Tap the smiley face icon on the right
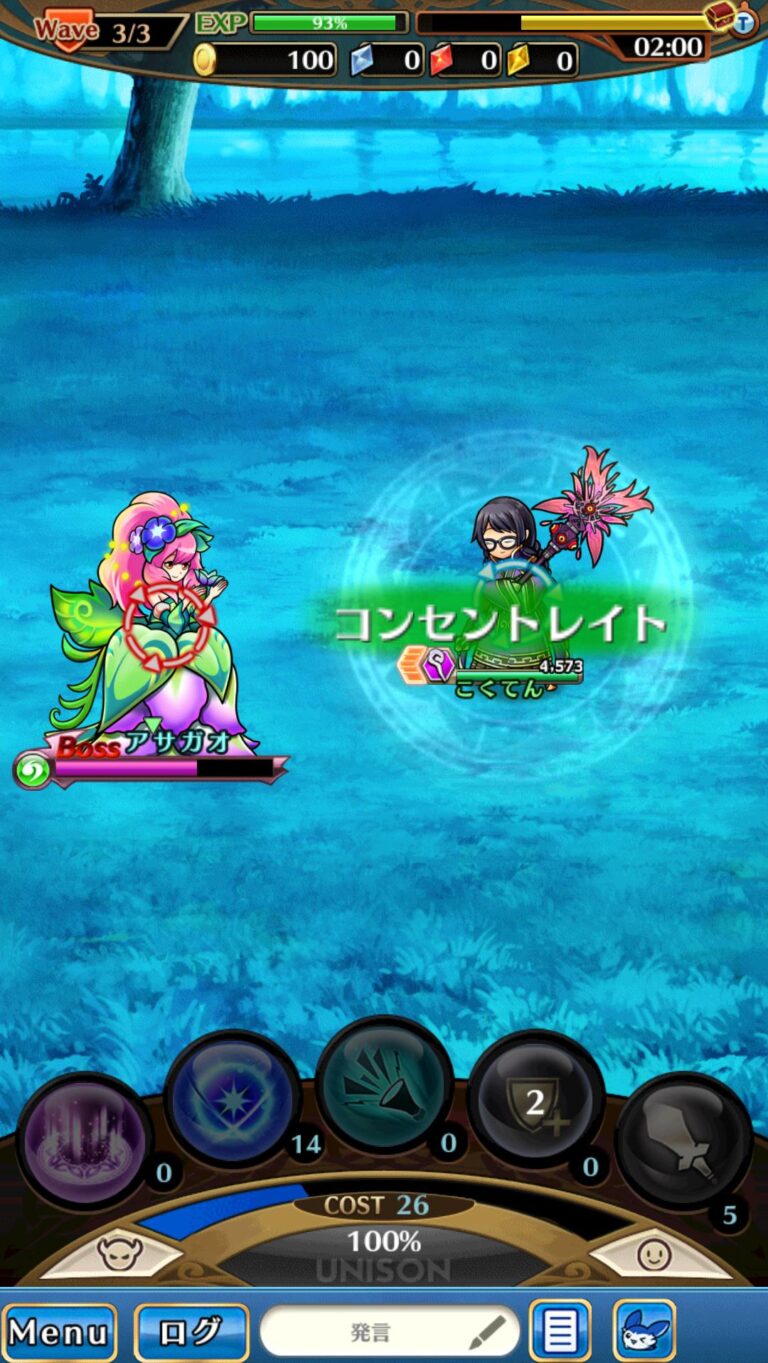 (x=653, y=1254)
